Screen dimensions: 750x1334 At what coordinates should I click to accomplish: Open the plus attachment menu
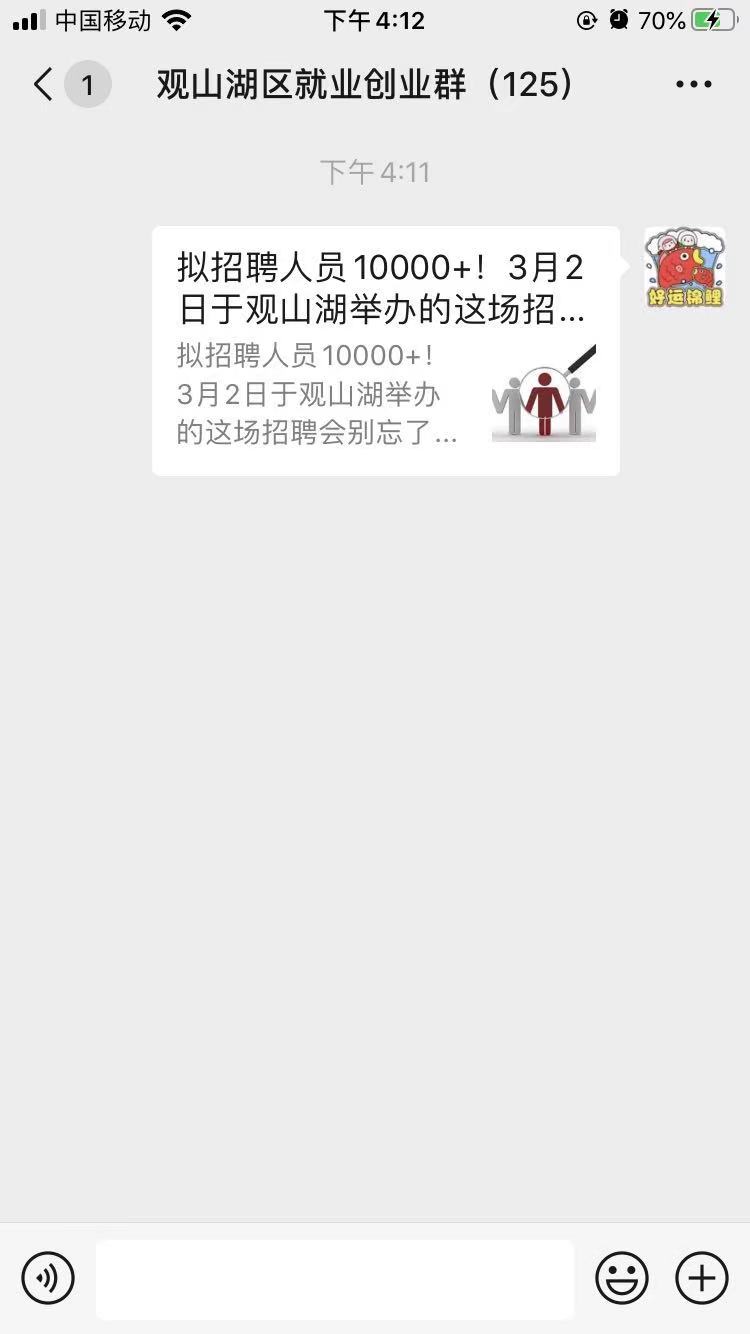click(701, 1278)
